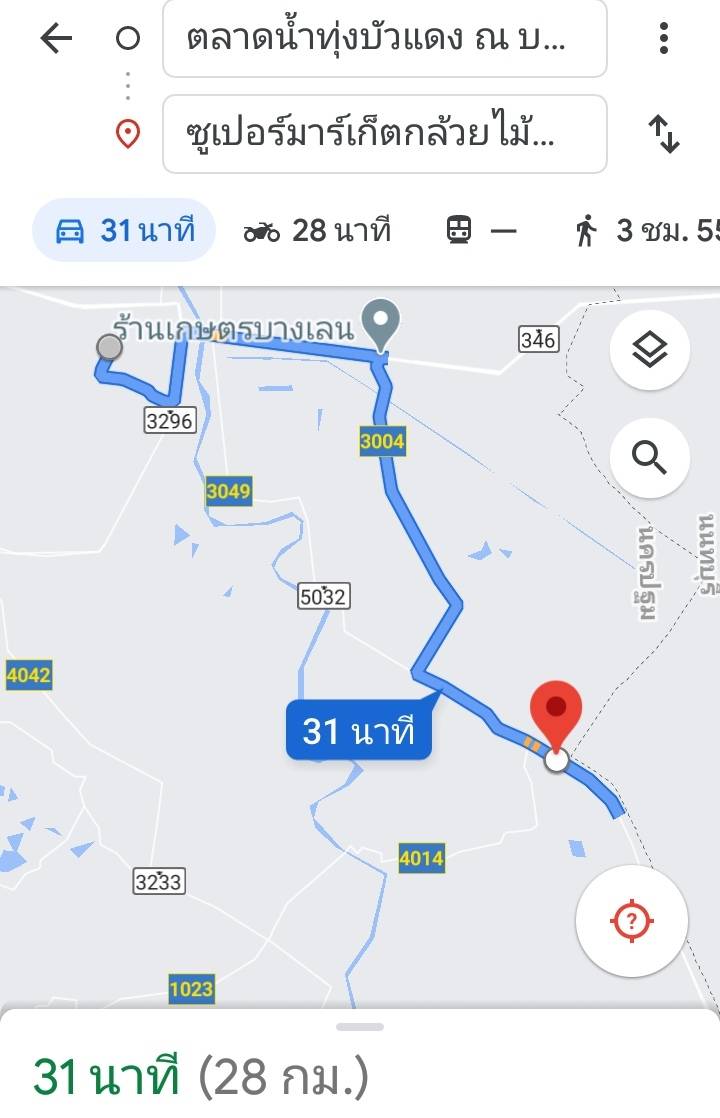The height and width of the screenshot is (1118, 720).
Task: Switch to the public transit tab
Action: click(x=481, y=231)
